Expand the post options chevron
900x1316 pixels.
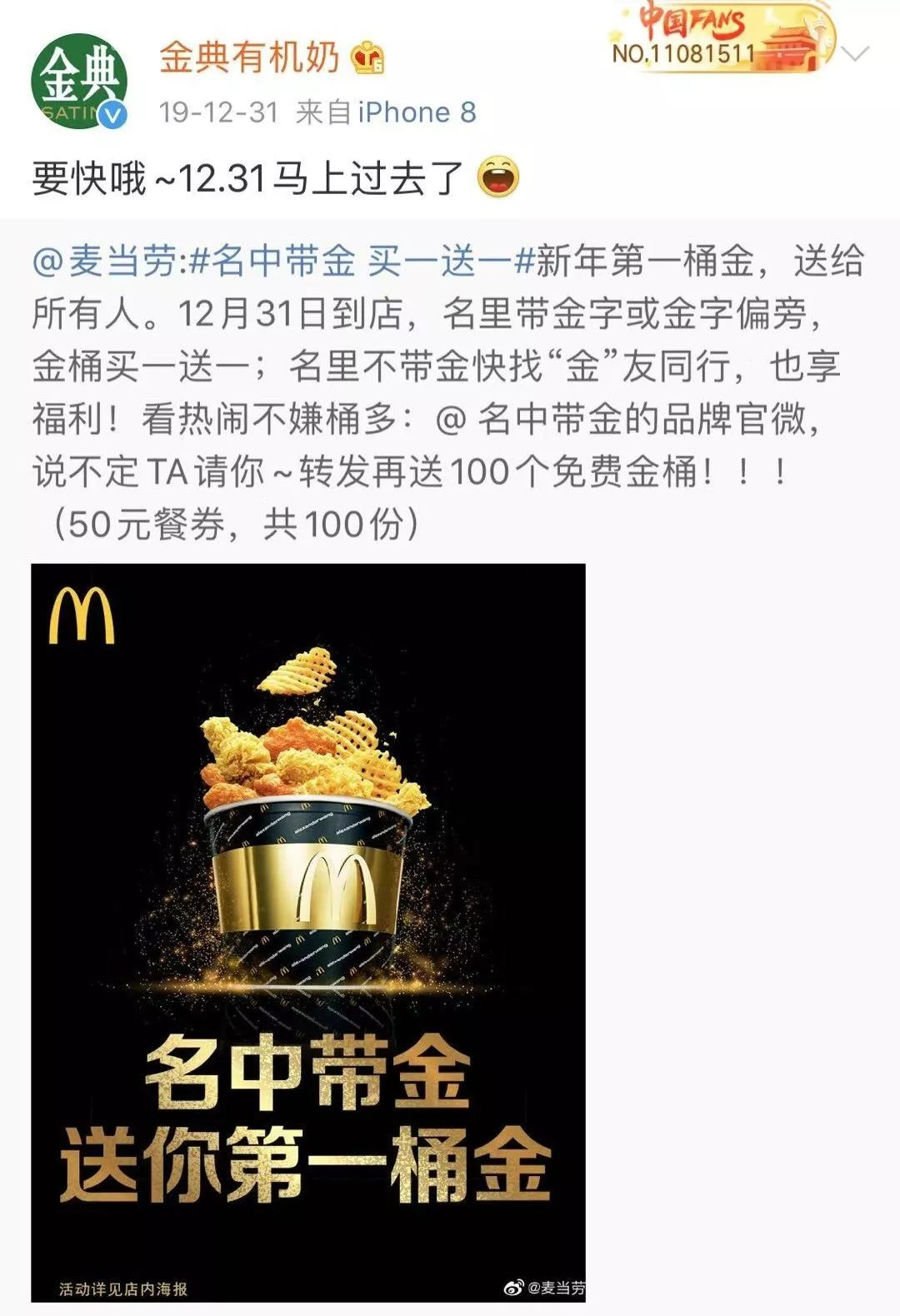click(856, 54)
